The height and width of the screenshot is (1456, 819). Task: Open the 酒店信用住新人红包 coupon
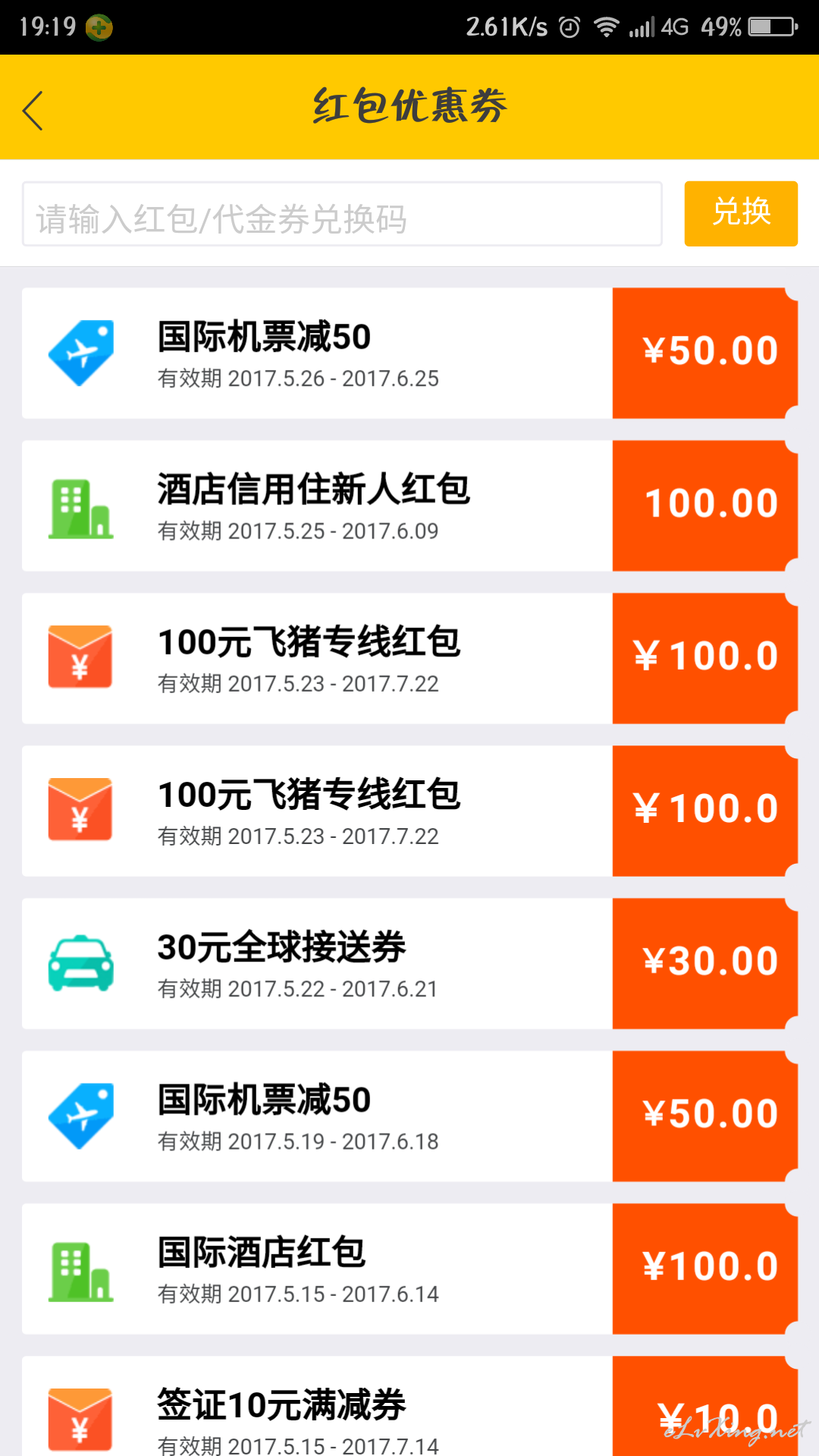click(409, 506)
